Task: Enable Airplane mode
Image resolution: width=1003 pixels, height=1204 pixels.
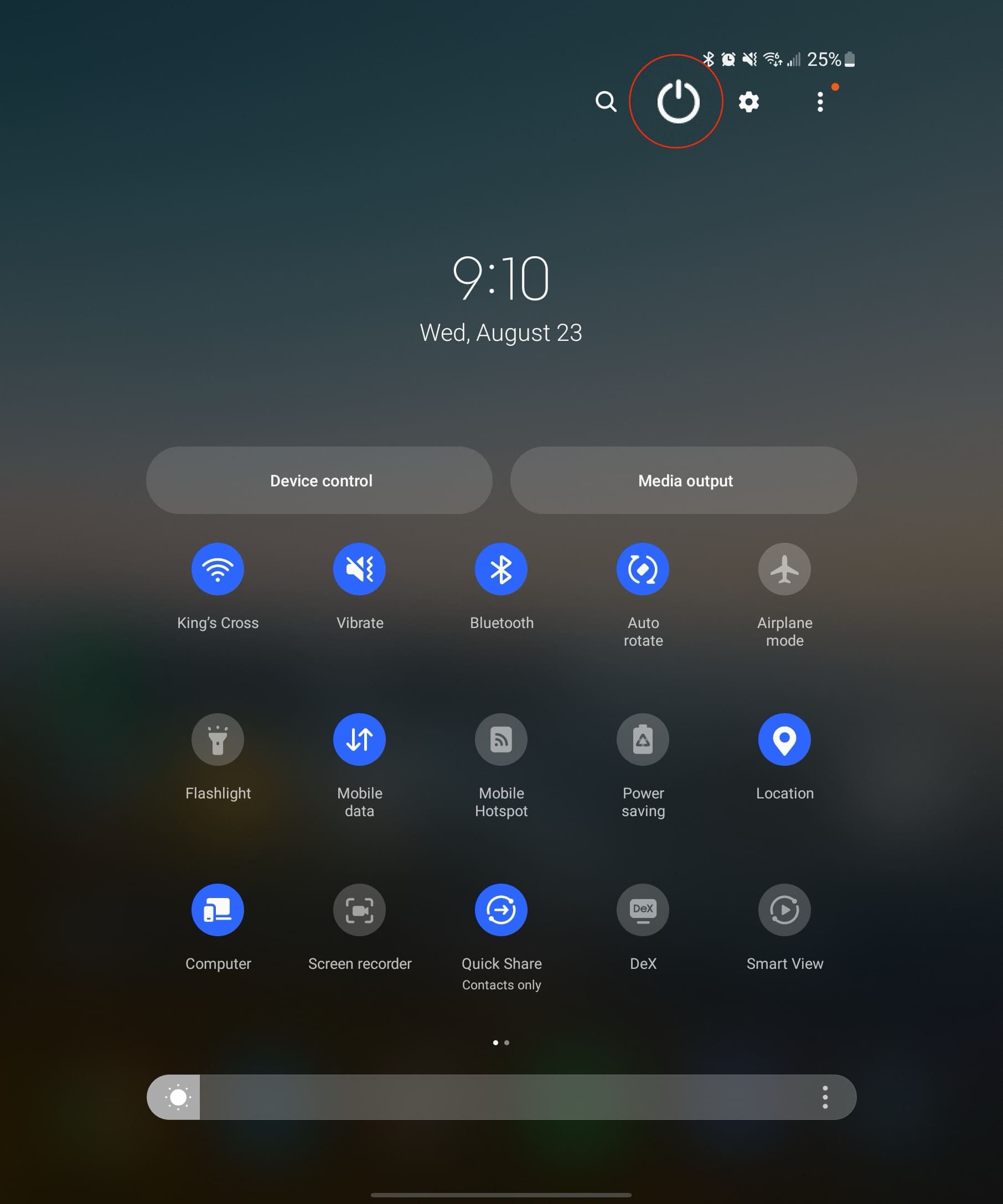Action: point(784,569)
